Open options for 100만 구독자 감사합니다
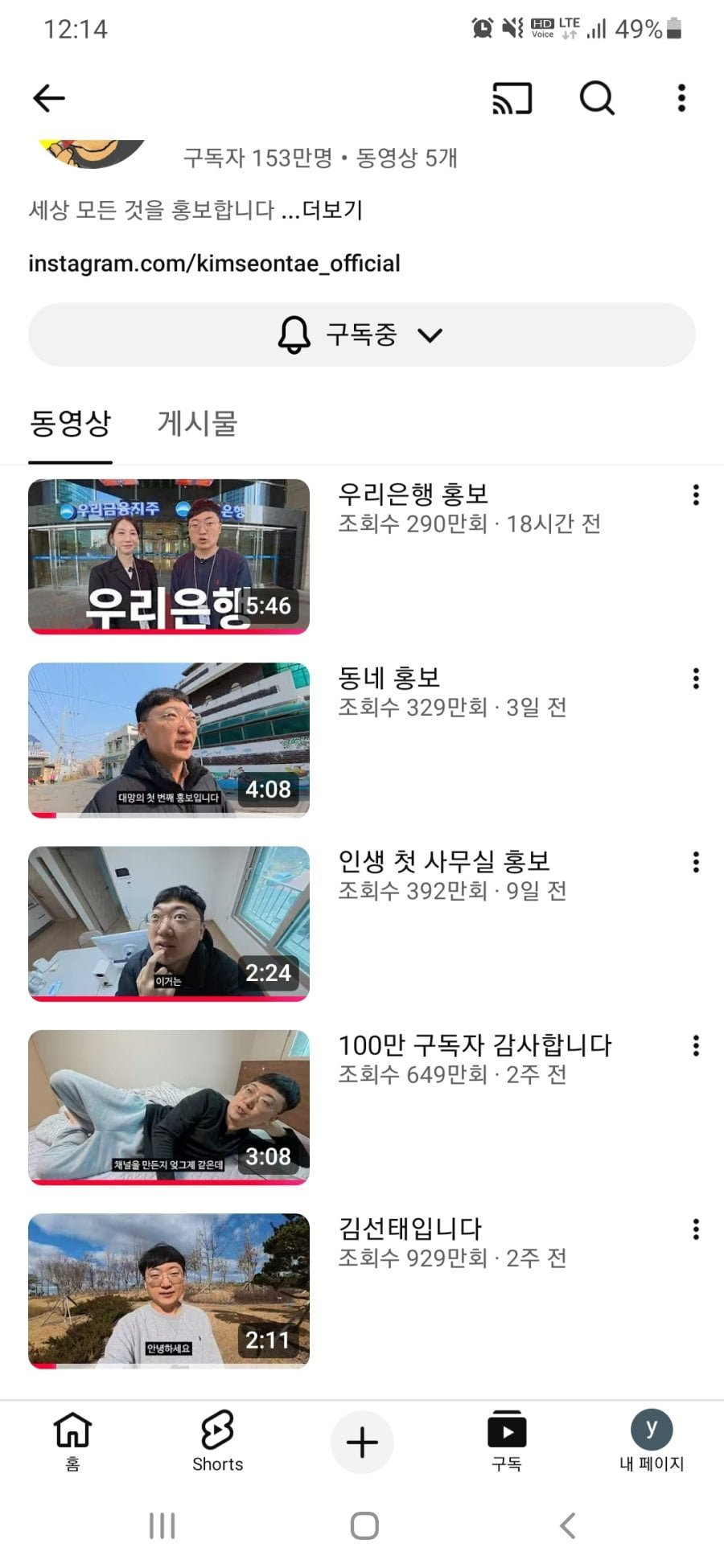This screenshot has height=1568, width=724. pos(696,1045)
